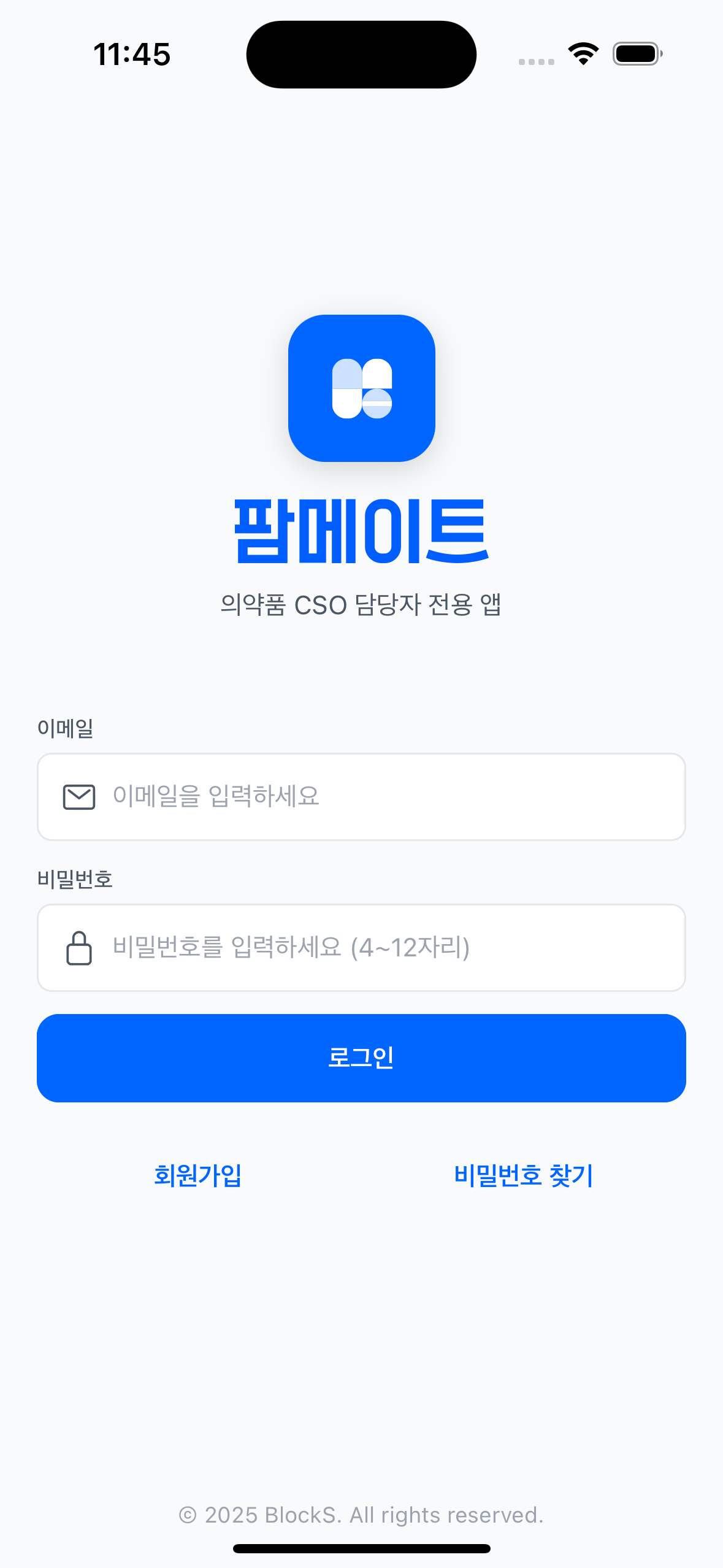Open 비밀번호 찾기 to recover password
This screenshot has width=723, height=1568.
coord(523,1175)
